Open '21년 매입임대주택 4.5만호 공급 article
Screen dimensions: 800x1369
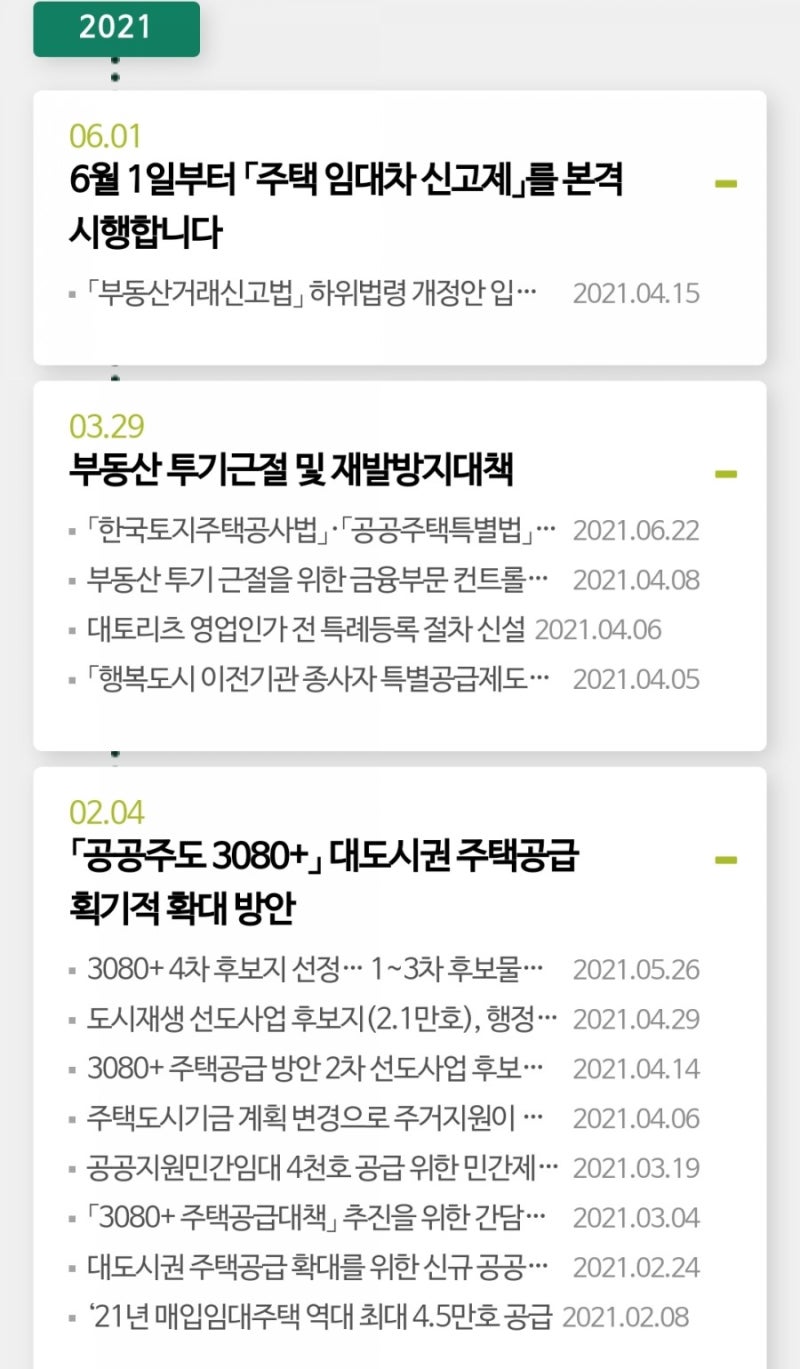pos(320,1317)
